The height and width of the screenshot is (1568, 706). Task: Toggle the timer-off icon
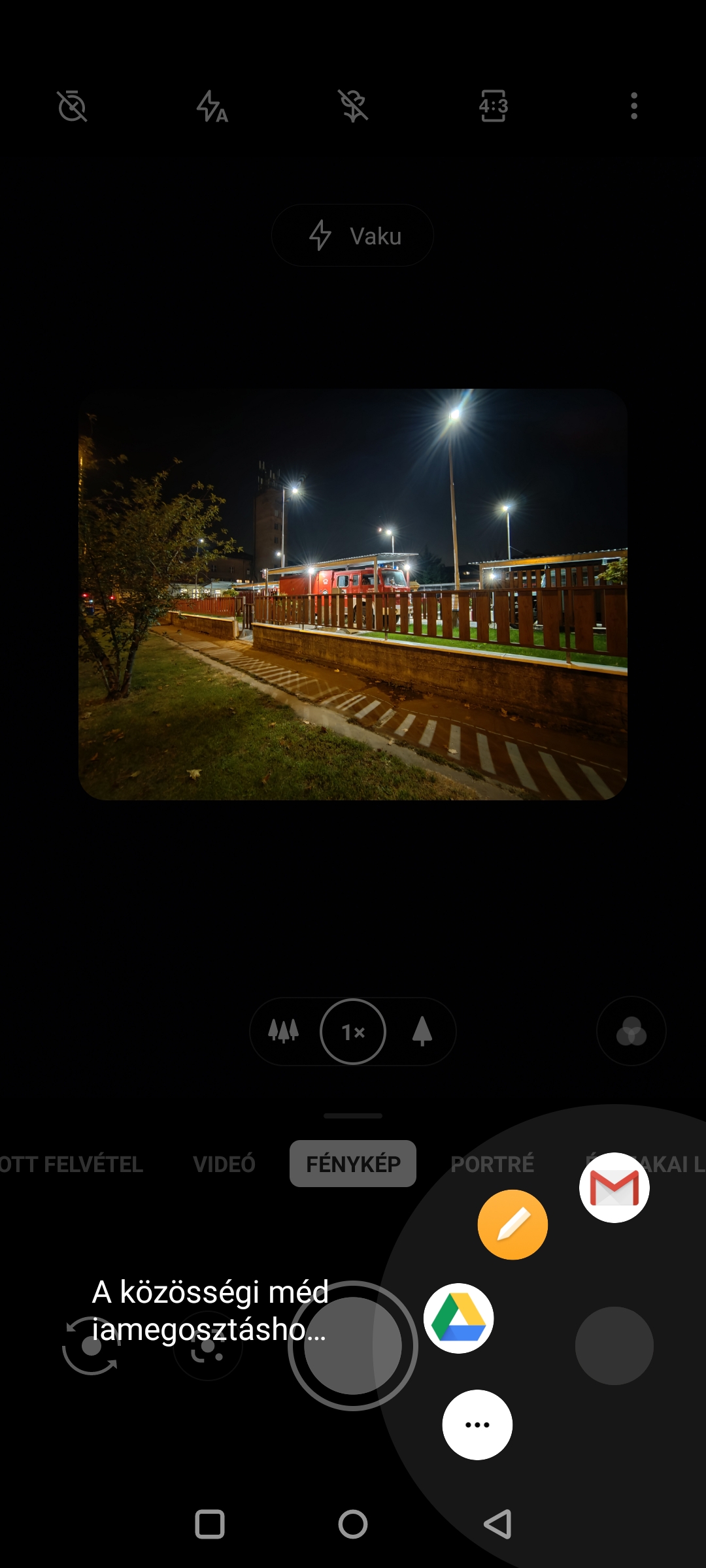tap(72, 106)
